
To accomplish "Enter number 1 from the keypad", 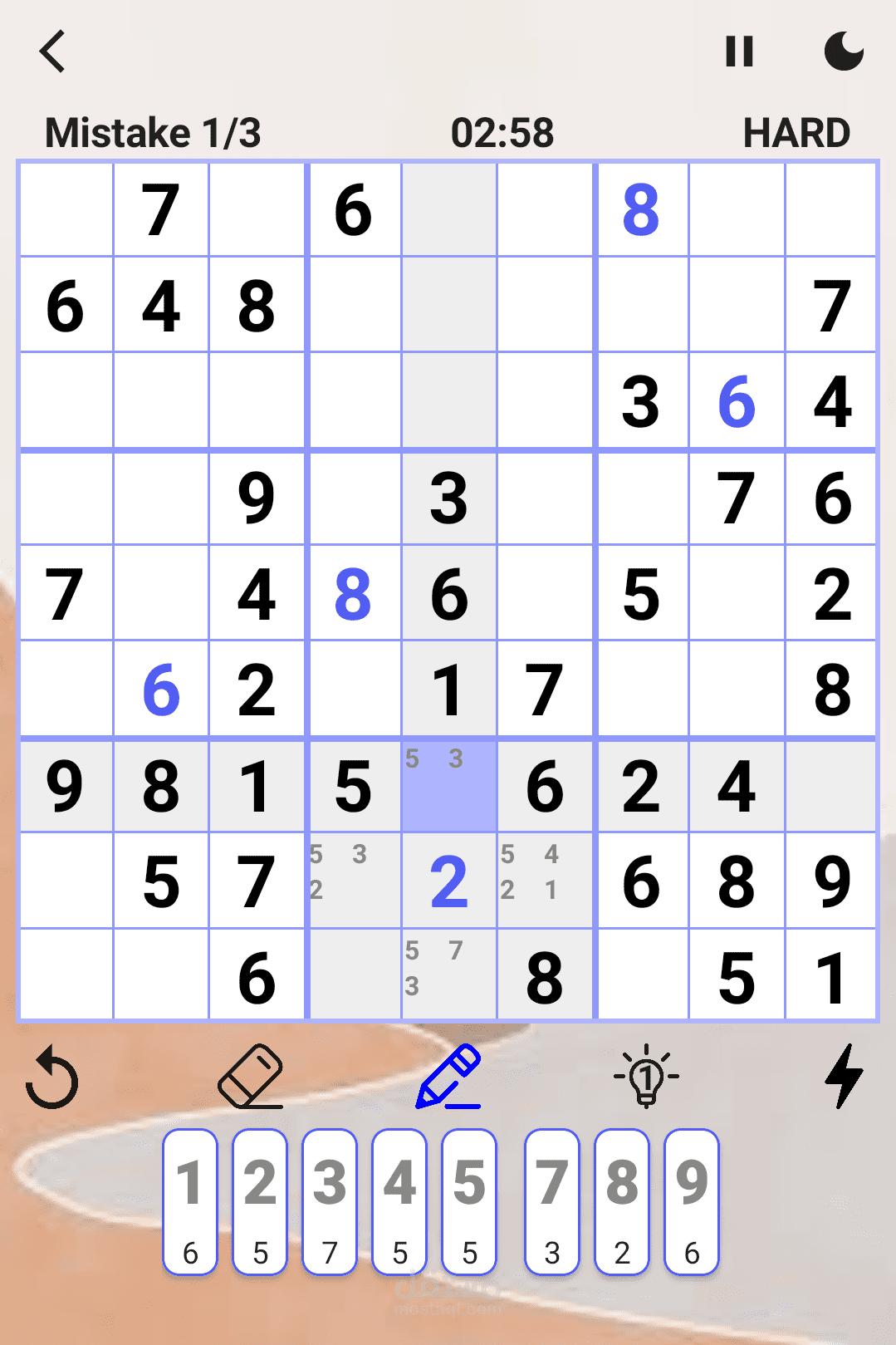I will pos(190,1201).
